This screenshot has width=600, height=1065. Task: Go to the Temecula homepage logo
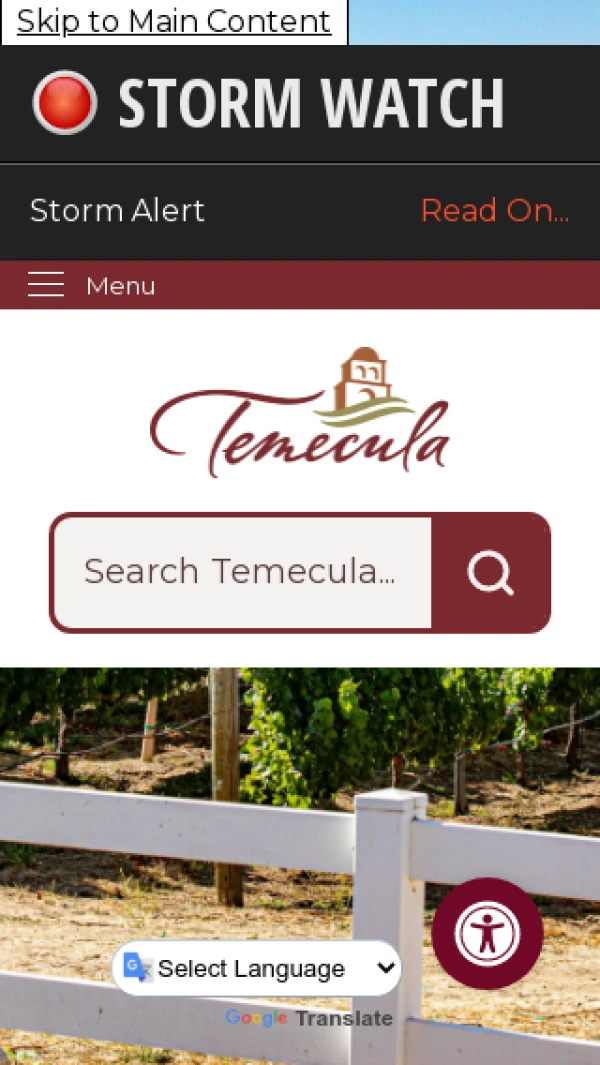tap(300, 412)
